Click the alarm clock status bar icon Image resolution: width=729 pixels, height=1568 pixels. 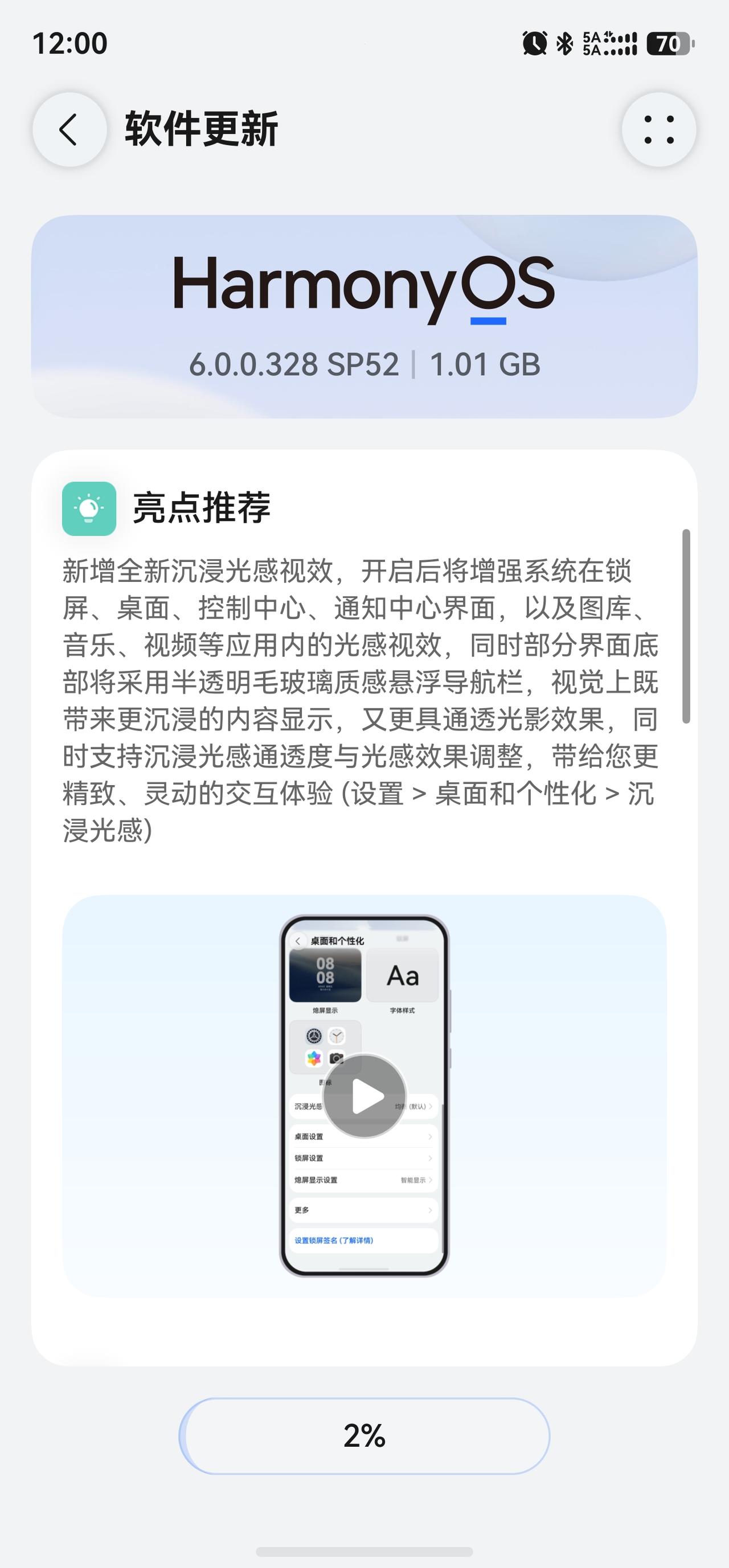(535, 42)
